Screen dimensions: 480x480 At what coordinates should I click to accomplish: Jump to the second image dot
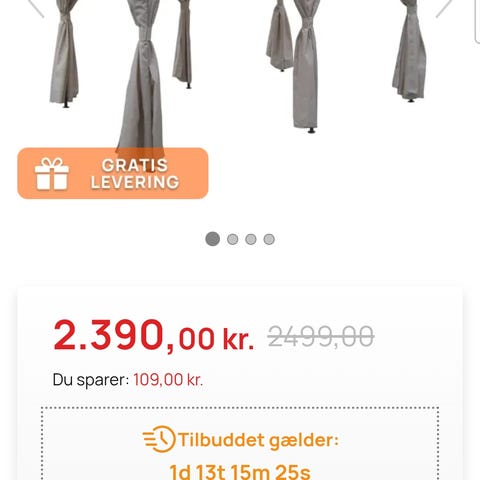[x=232, y=239]
